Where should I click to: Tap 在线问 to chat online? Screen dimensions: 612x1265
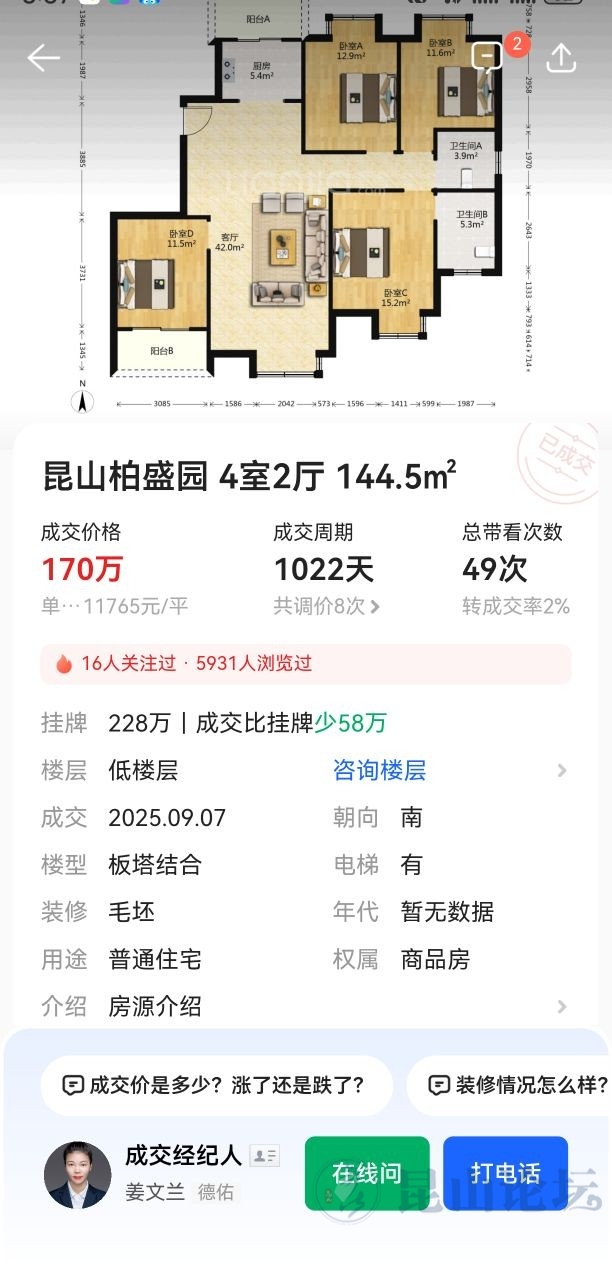point(367,1173)
